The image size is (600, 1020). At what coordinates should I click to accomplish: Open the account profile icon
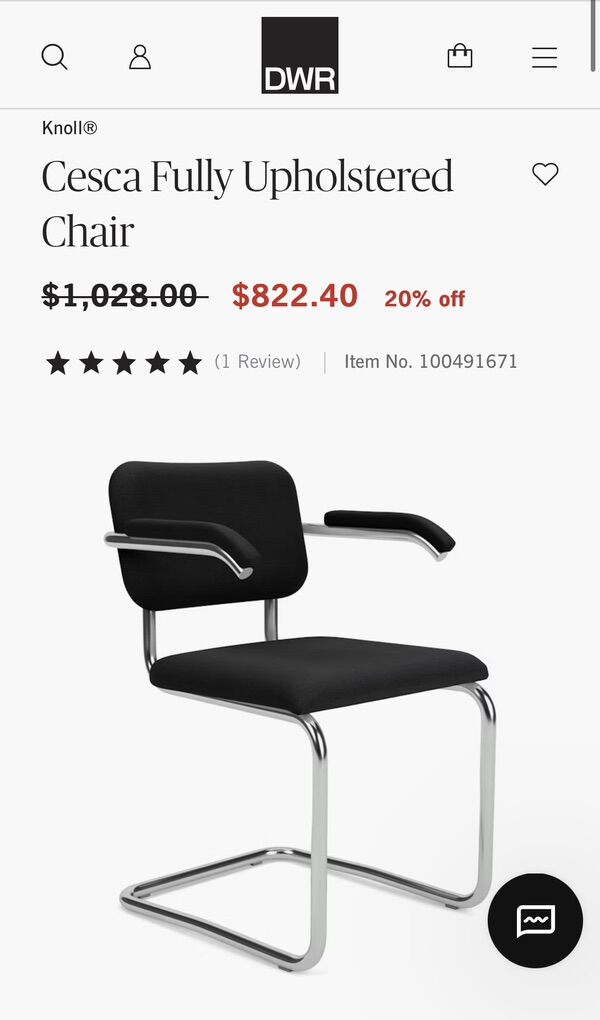point(140,57)
